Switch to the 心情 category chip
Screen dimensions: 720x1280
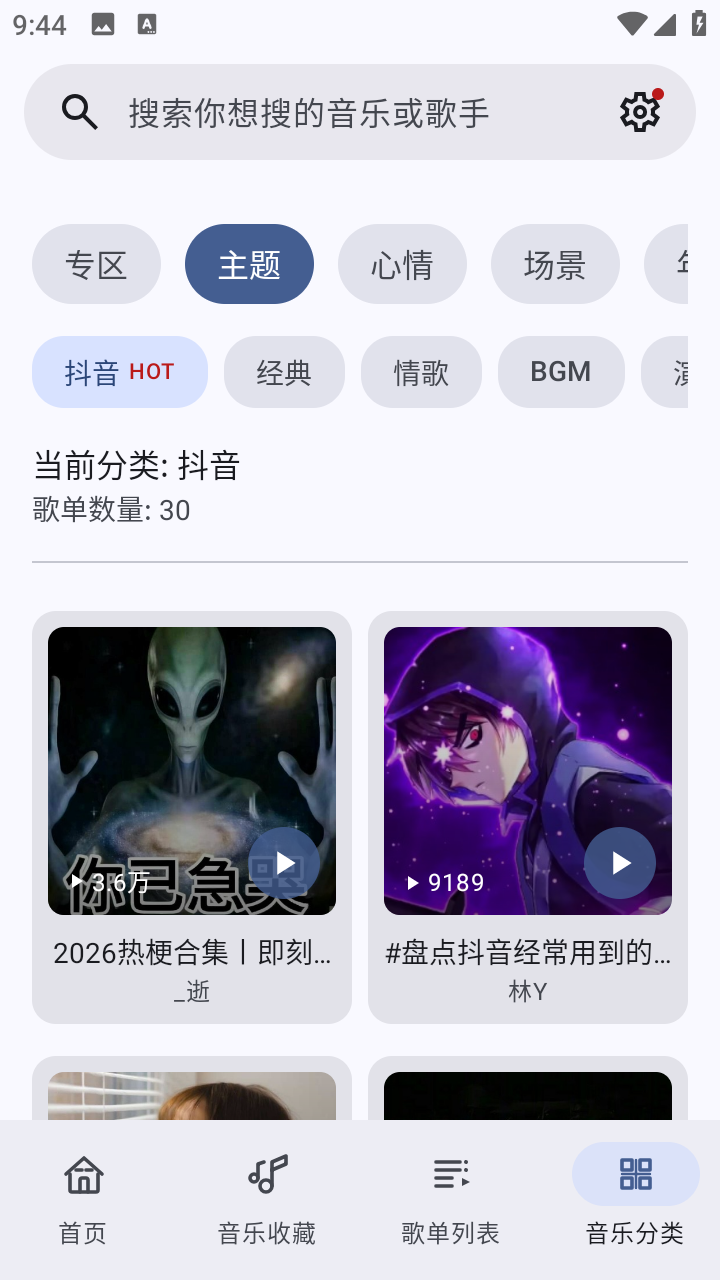pos(402,264)
